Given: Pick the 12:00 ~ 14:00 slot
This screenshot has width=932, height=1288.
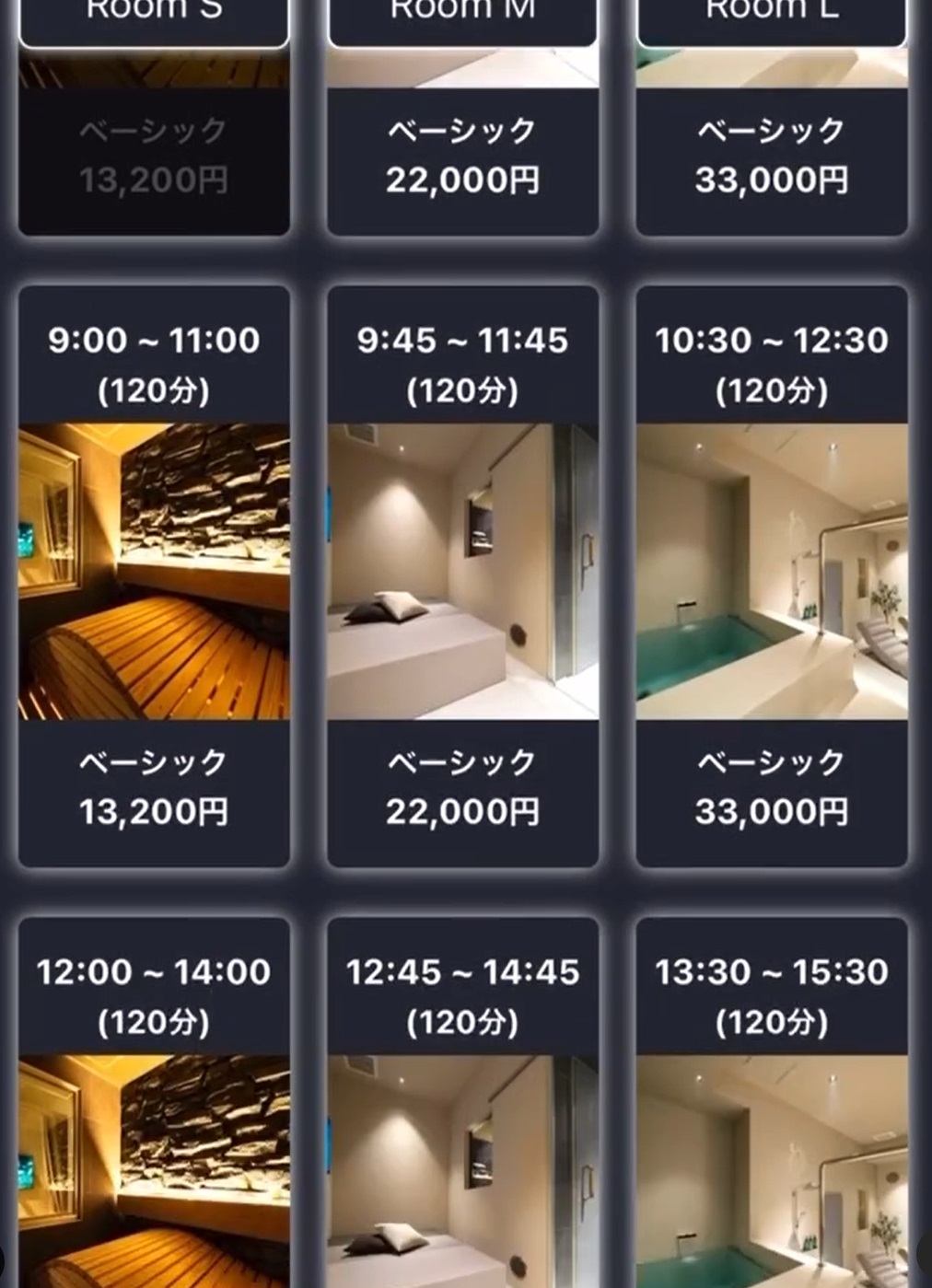Looking at the screenshot, I should click(x=154, y=1105).
